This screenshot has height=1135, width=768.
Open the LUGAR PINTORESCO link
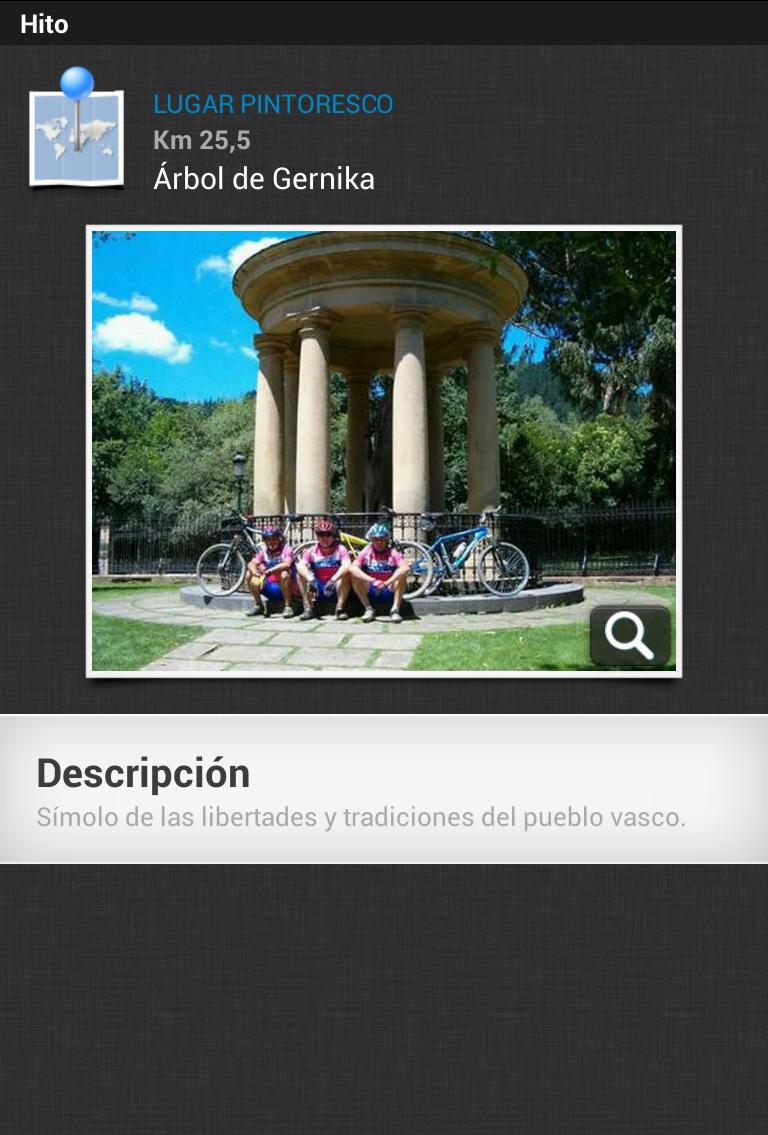click(x=273, y=104)
